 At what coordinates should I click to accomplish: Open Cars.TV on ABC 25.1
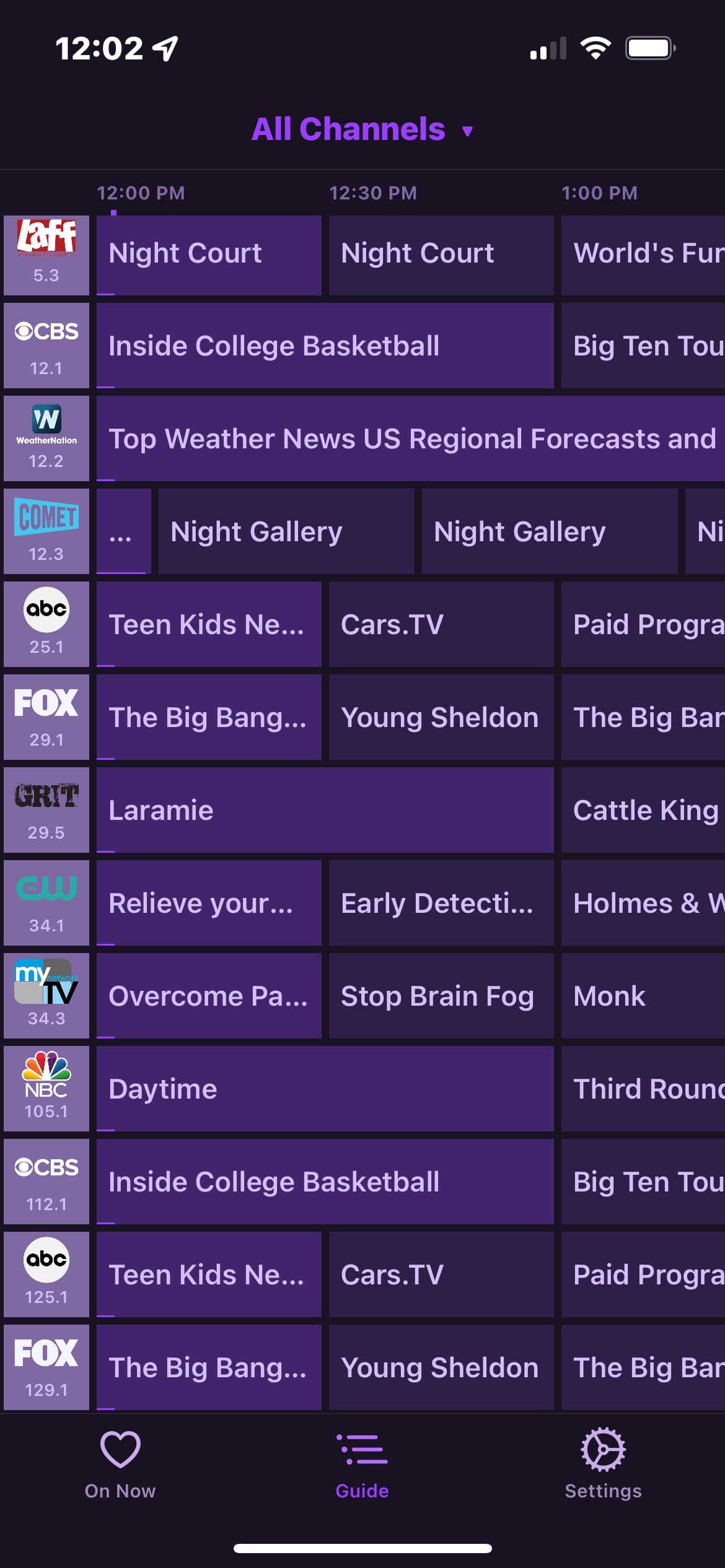click(x=441, y=625)
